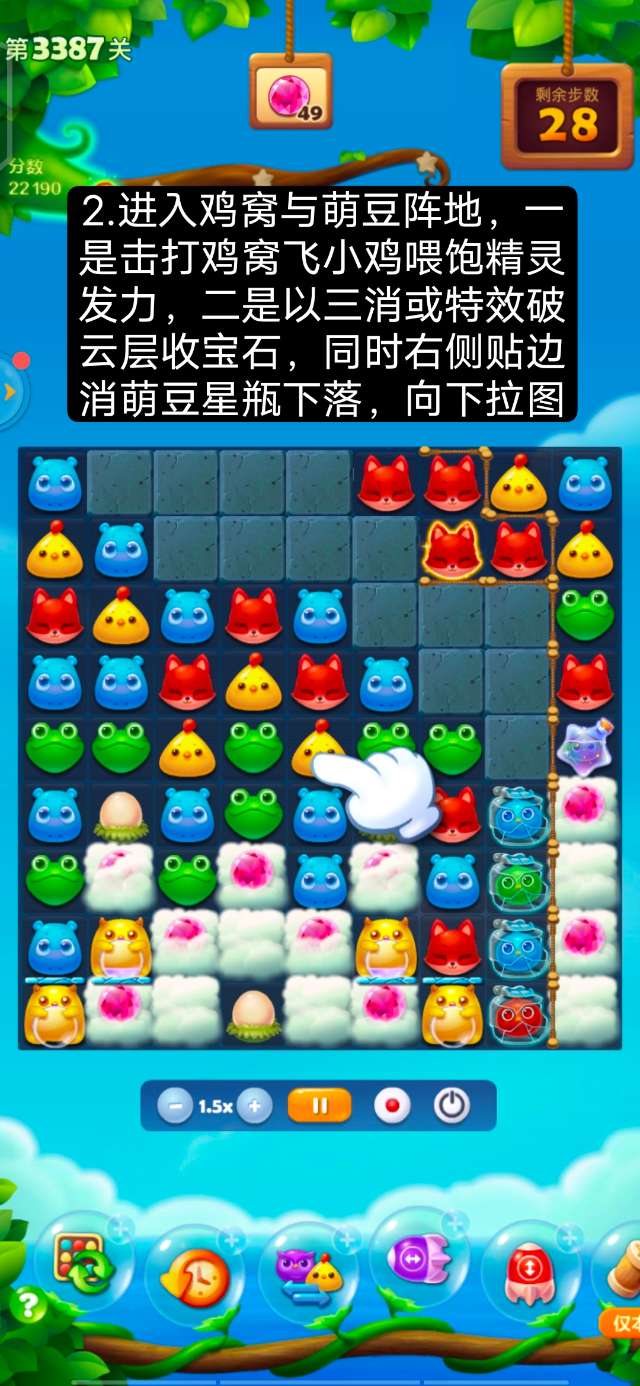This screenshot has height=1386, width=640.
Task: Expand the side panel arrow on left edge
Action: point(9,392)
